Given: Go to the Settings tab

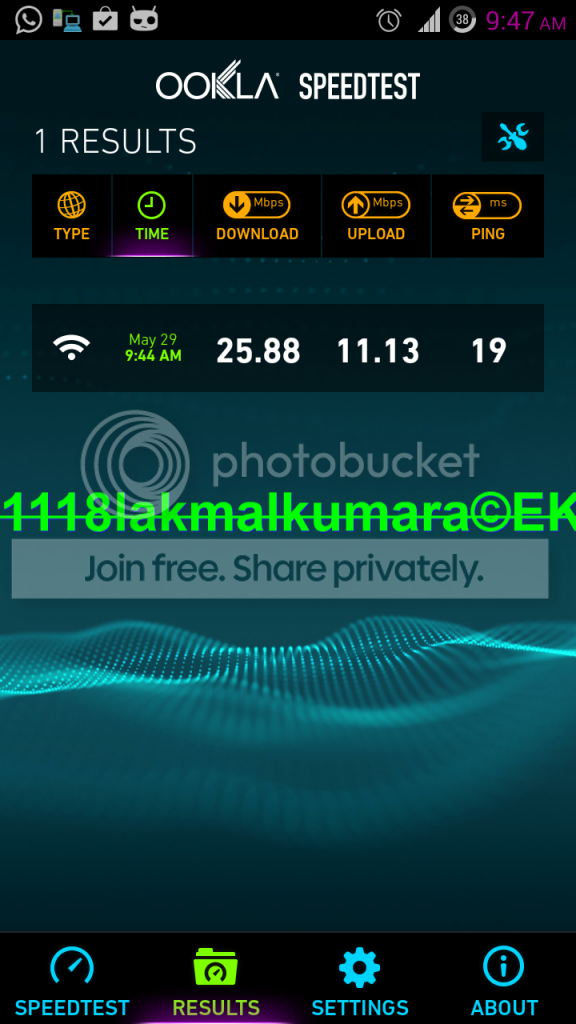Looking at the screenshot, I should coord(360,980).
